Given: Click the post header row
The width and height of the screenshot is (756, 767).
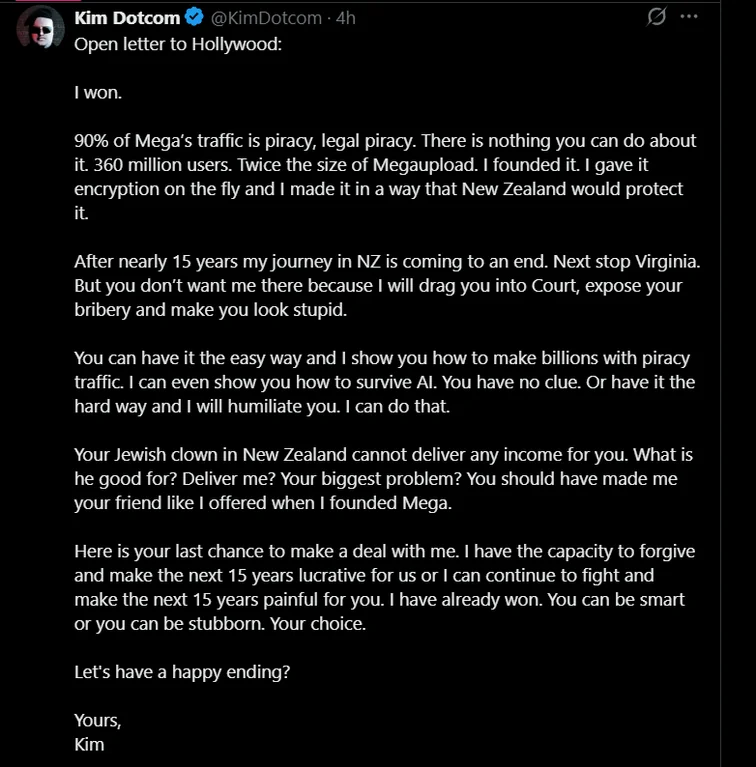Looking at the screenshot, I should pos(200,16).
